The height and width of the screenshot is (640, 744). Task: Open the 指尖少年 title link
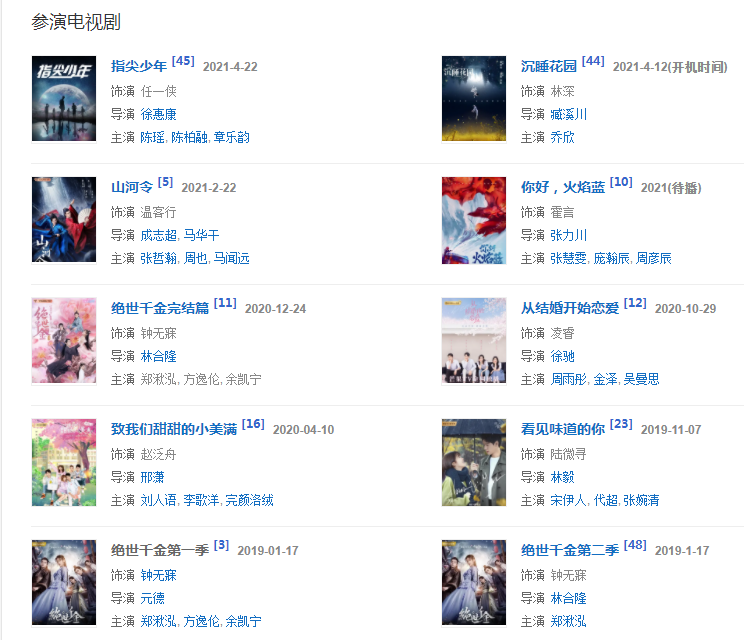coord(139,67)
